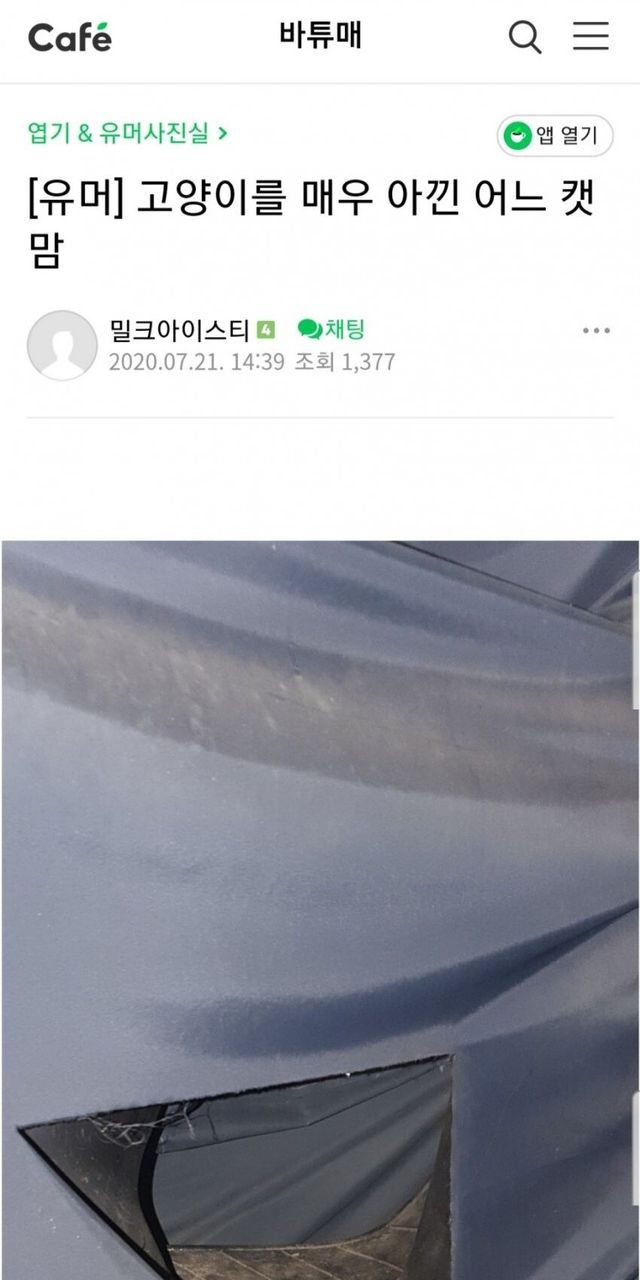This screenshot has width=640, height=1280.
Task: Open author name 밀크아이스티
Action: pos(179,331)
